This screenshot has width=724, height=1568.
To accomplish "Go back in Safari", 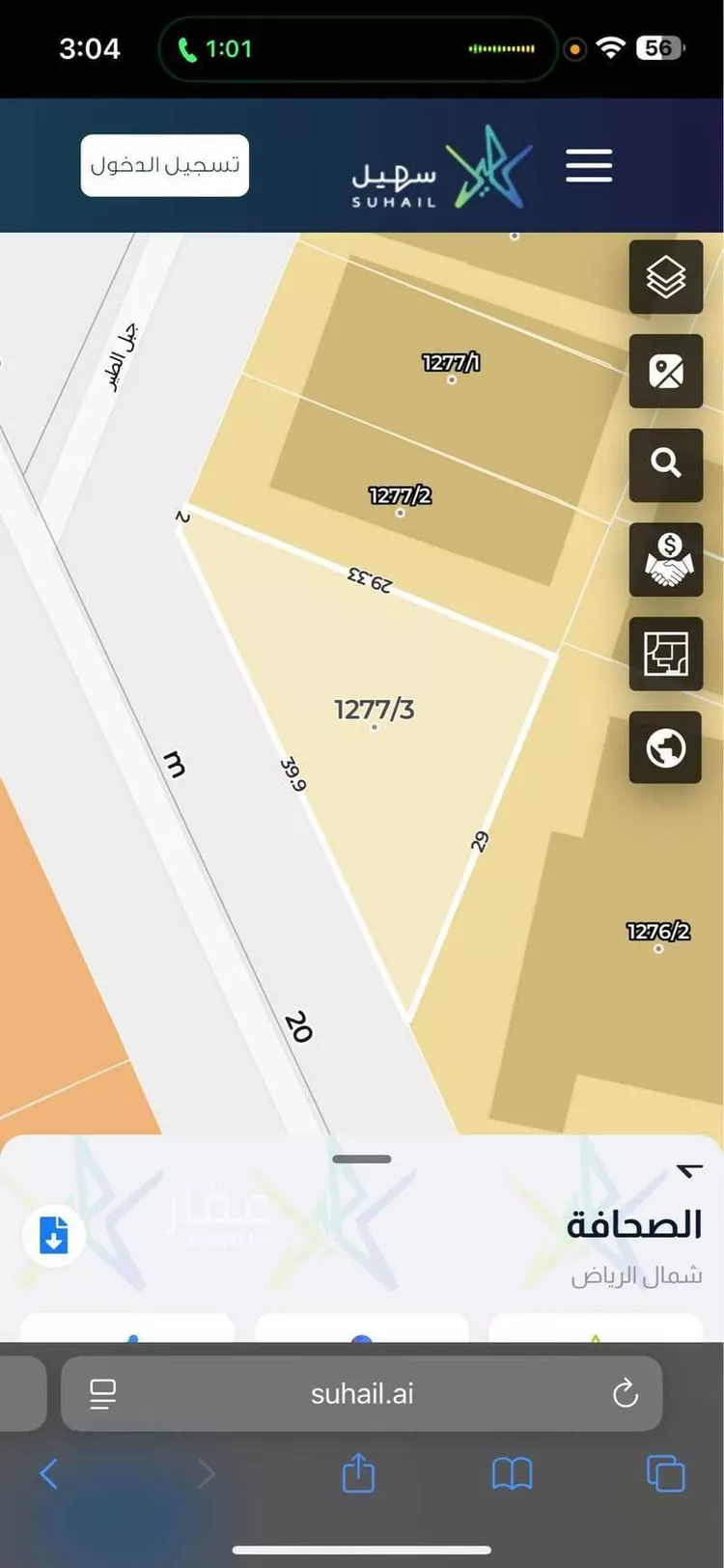I will (x=48, y=1473).
